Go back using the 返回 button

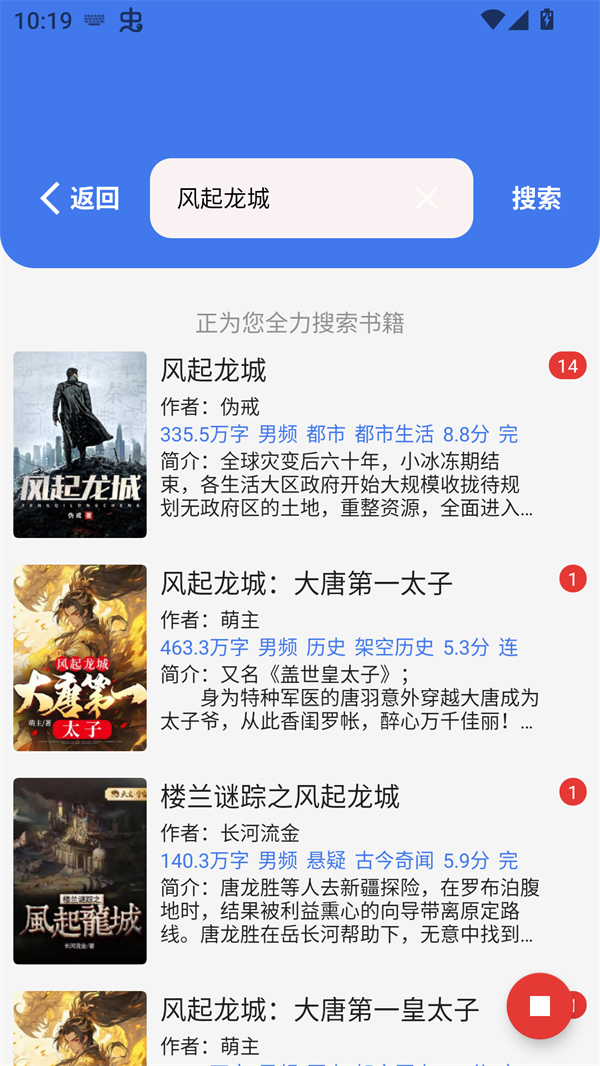point(80,198)
